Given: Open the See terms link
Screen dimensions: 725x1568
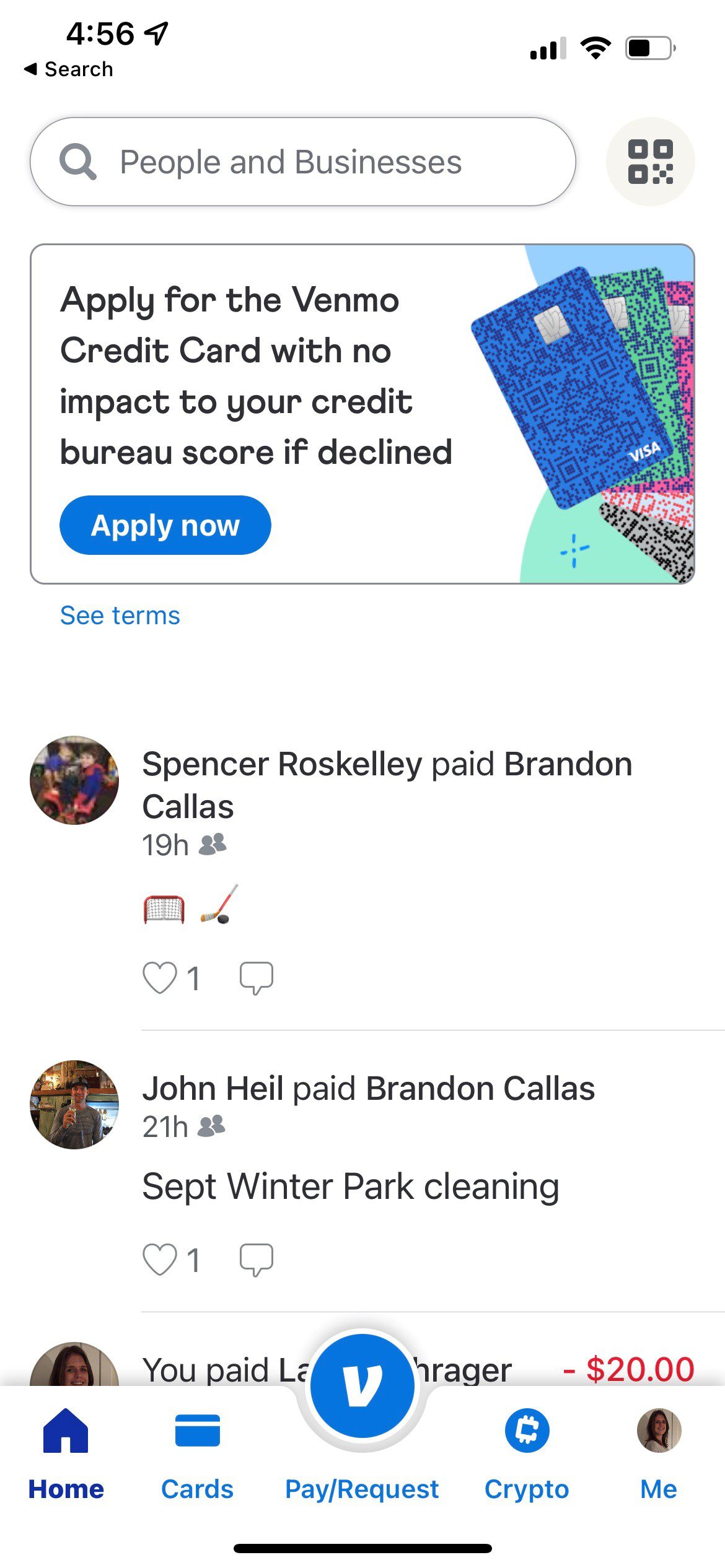Looking at the screenshot, I should pyautogui.click(x=120, y=616).
